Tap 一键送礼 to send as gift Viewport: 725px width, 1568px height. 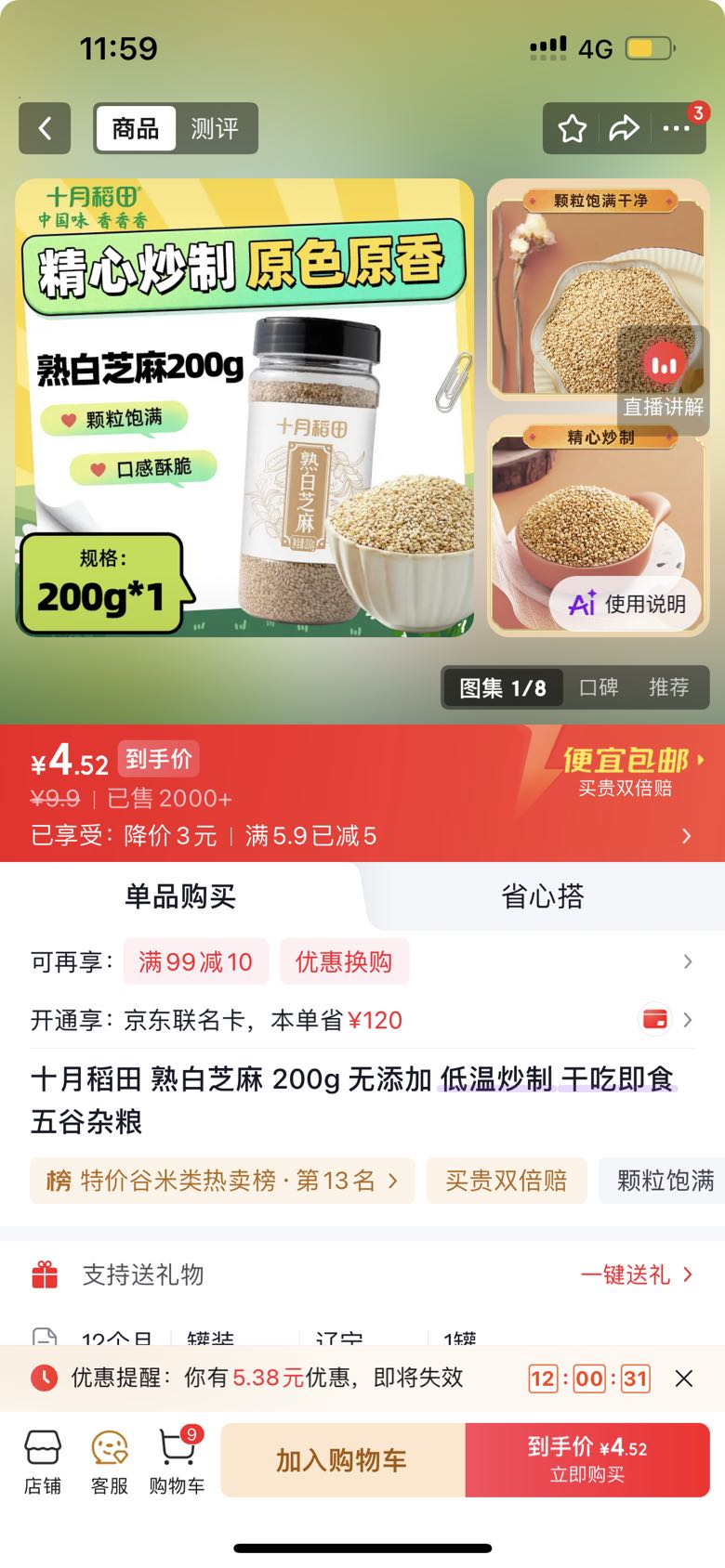pos(638,1274)
